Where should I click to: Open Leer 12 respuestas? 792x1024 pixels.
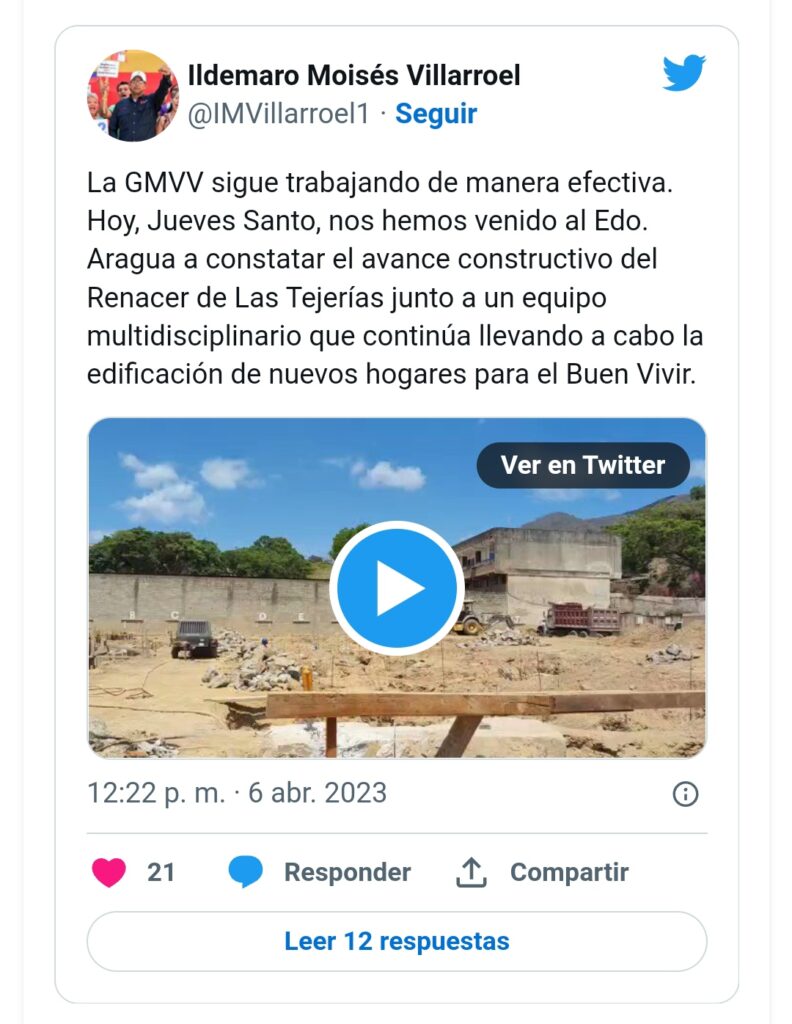pyautogui.click(x=396, y=941)
